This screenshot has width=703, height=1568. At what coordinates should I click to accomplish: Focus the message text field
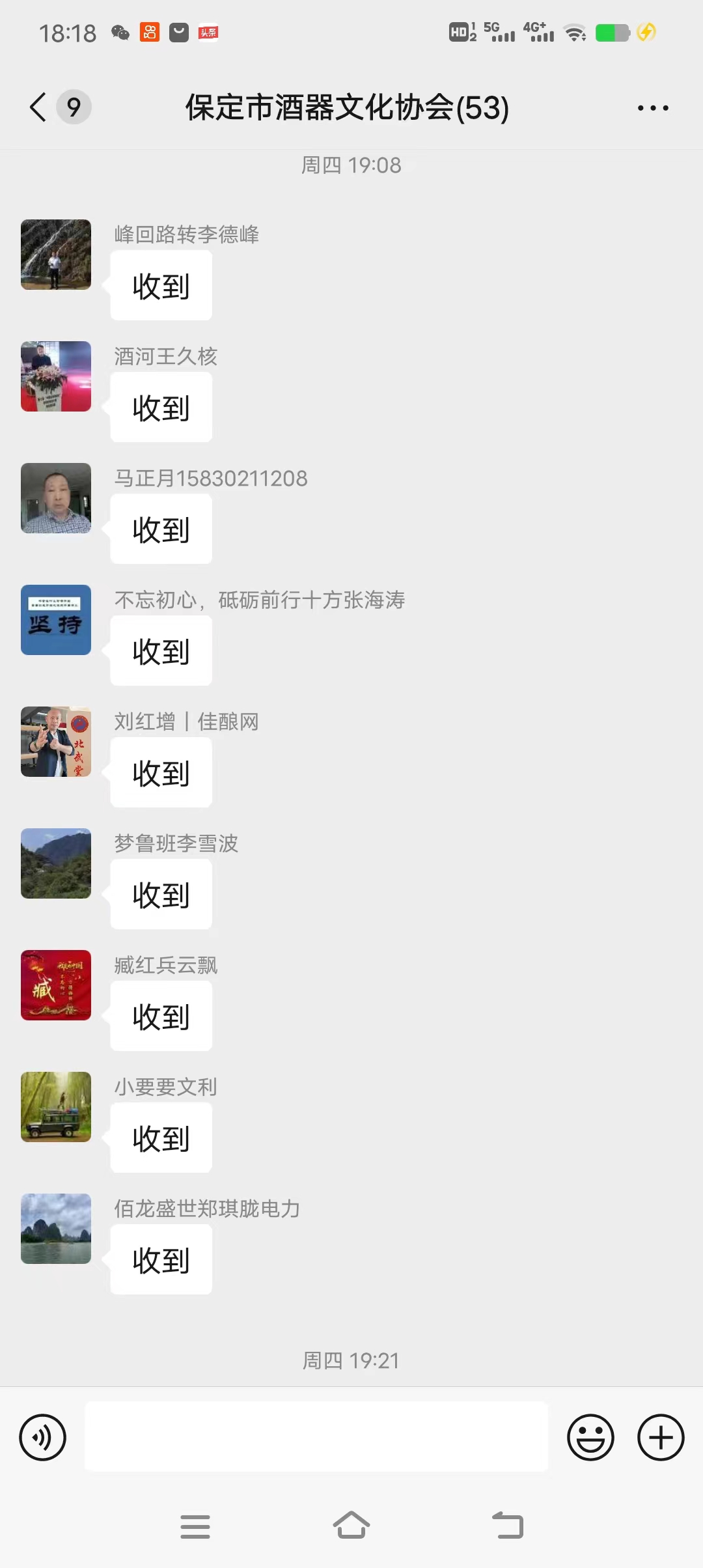(x=316, y=1437)
